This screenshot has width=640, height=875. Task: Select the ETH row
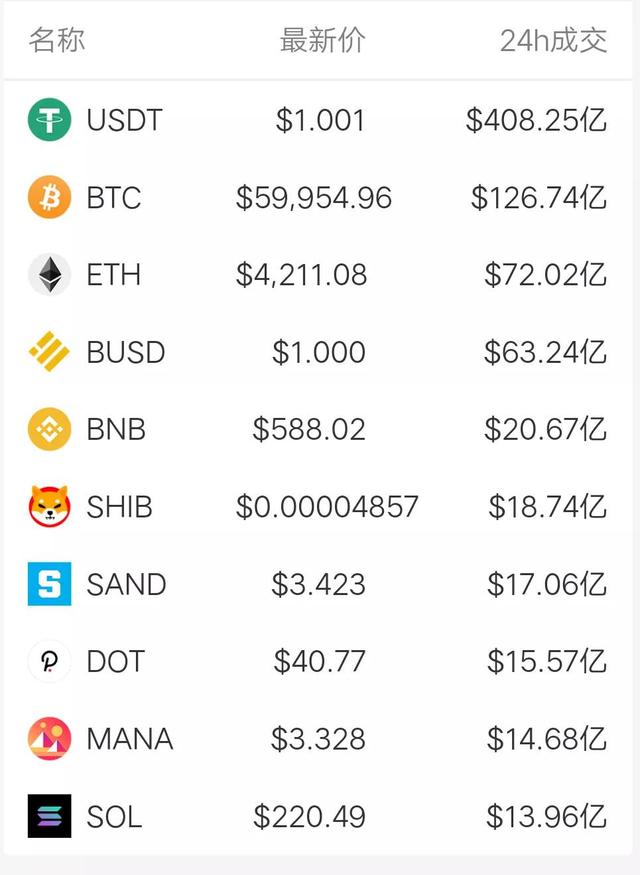113,275
